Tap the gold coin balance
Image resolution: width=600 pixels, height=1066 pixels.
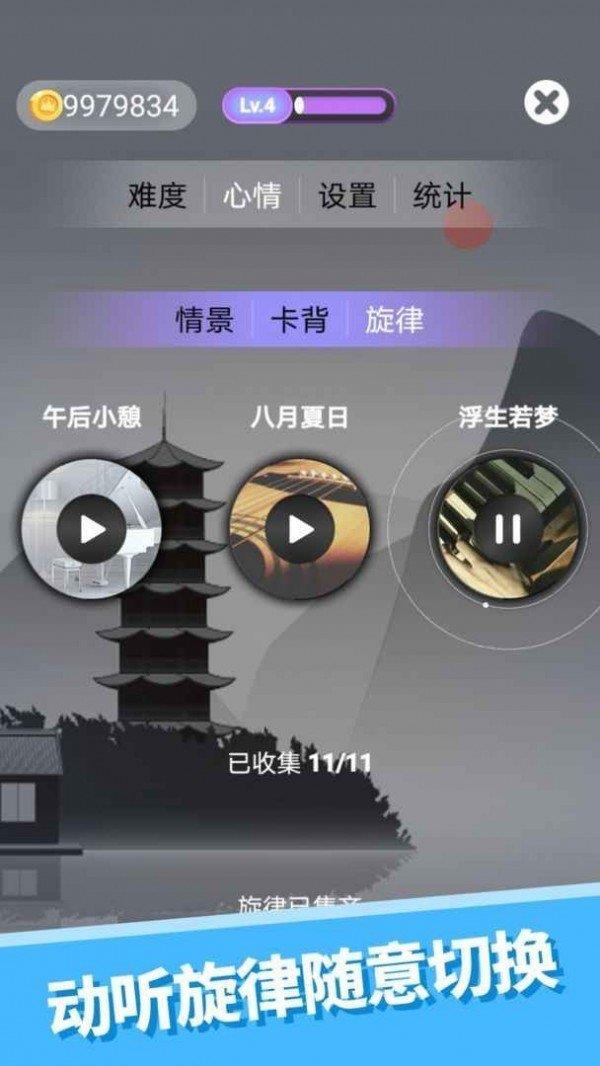(106, 105)
